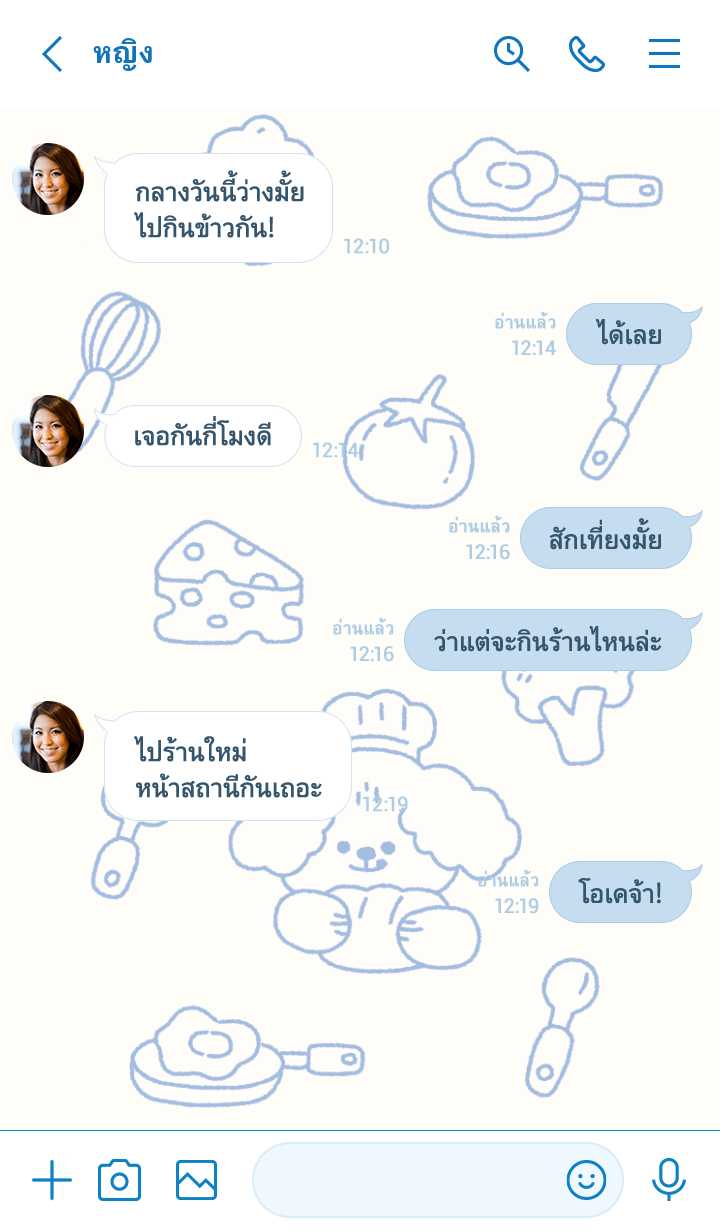This screenshot has height=1232, width=720.
Task: Go back from the chat with หญิง
Action: [52, 54]
